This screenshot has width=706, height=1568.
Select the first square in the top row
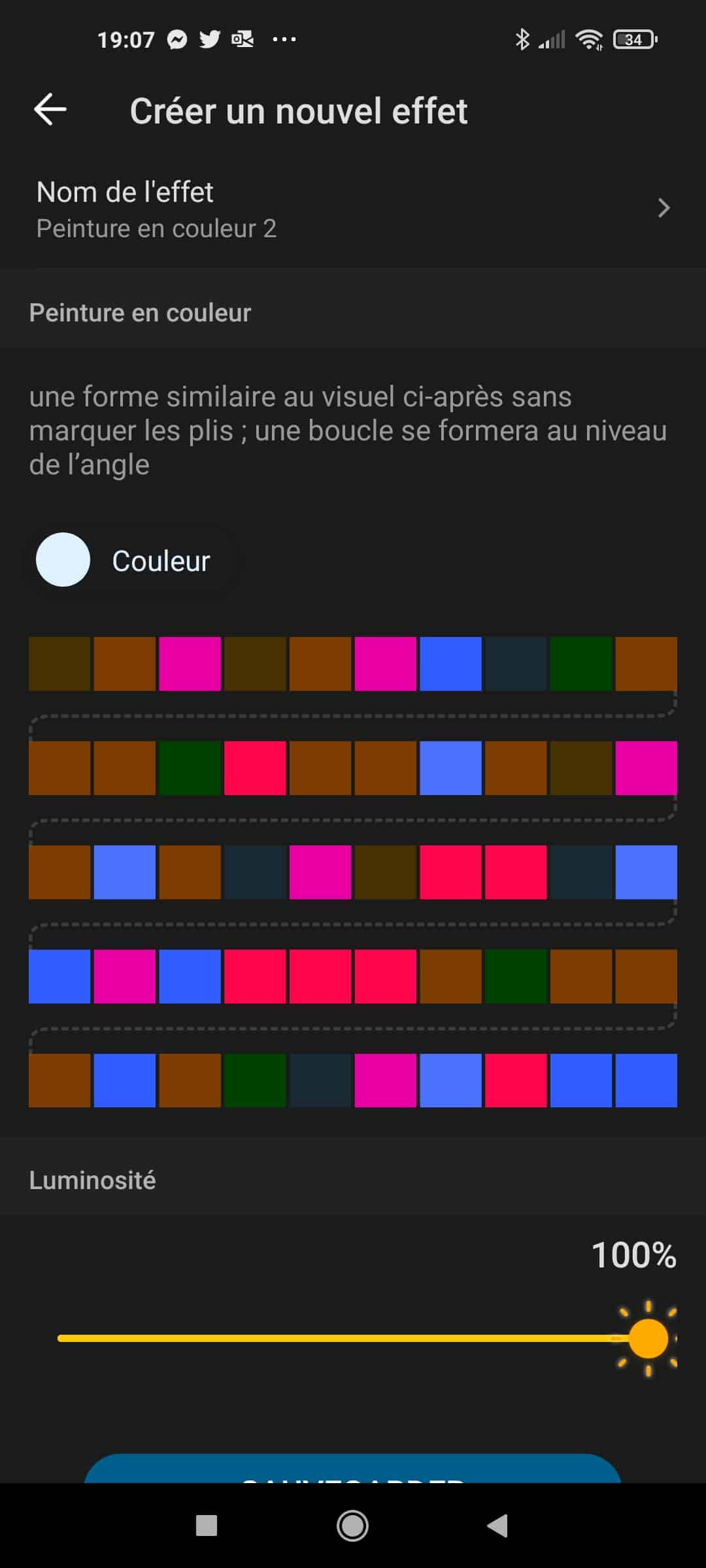(59, 664)
